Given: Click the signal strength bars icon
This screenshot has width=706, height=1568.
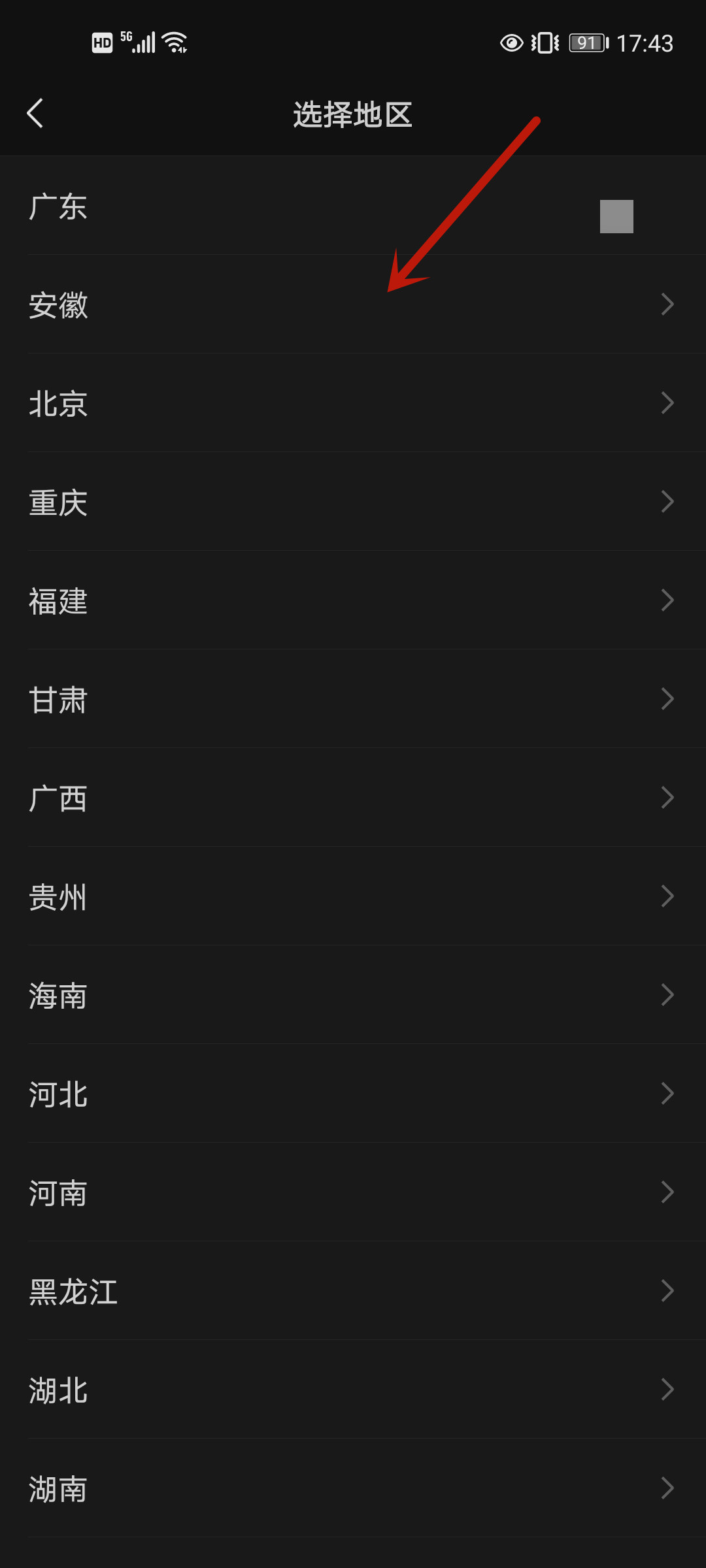Looking at the screenshot, I should point(143,41).
